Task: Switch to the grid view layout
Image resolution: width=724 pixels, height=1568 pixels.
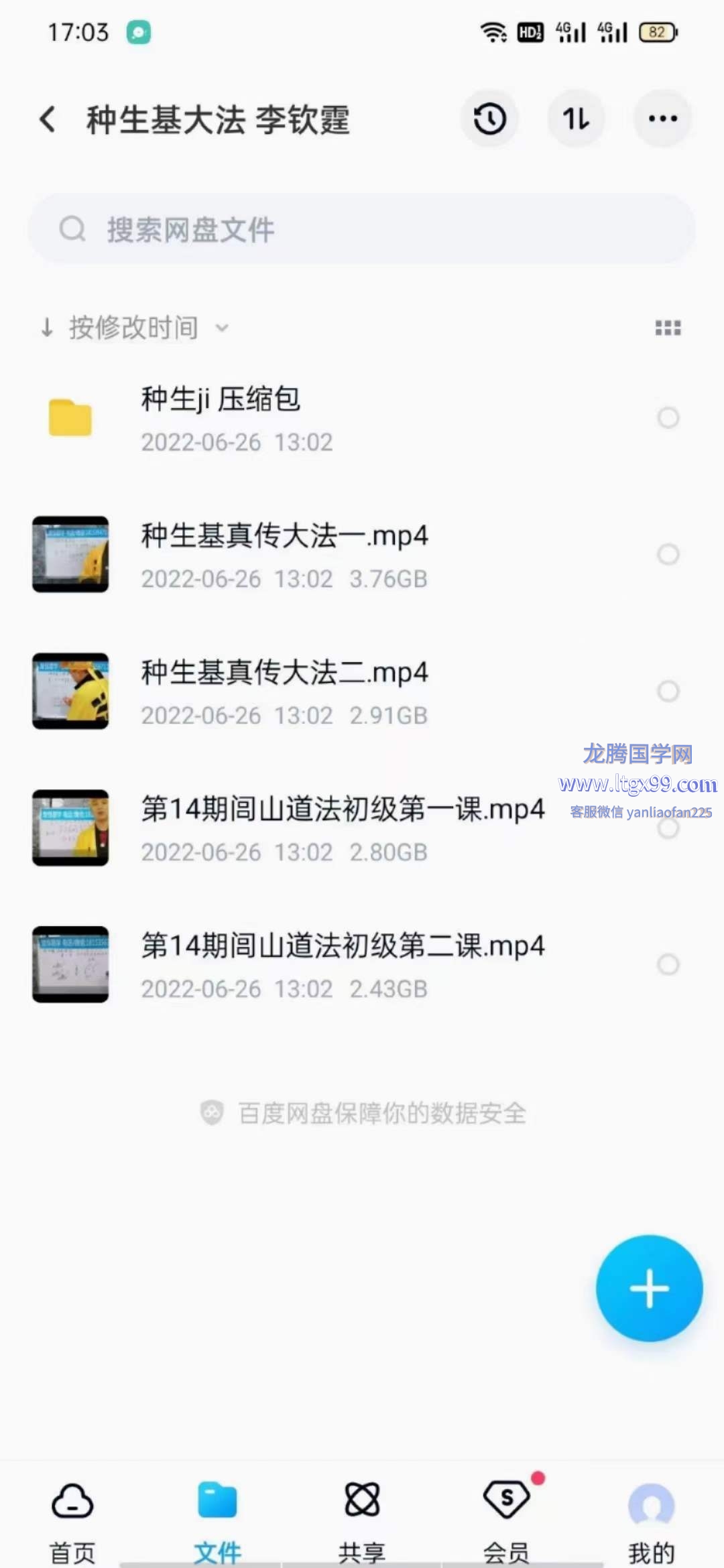Action: 668,328
